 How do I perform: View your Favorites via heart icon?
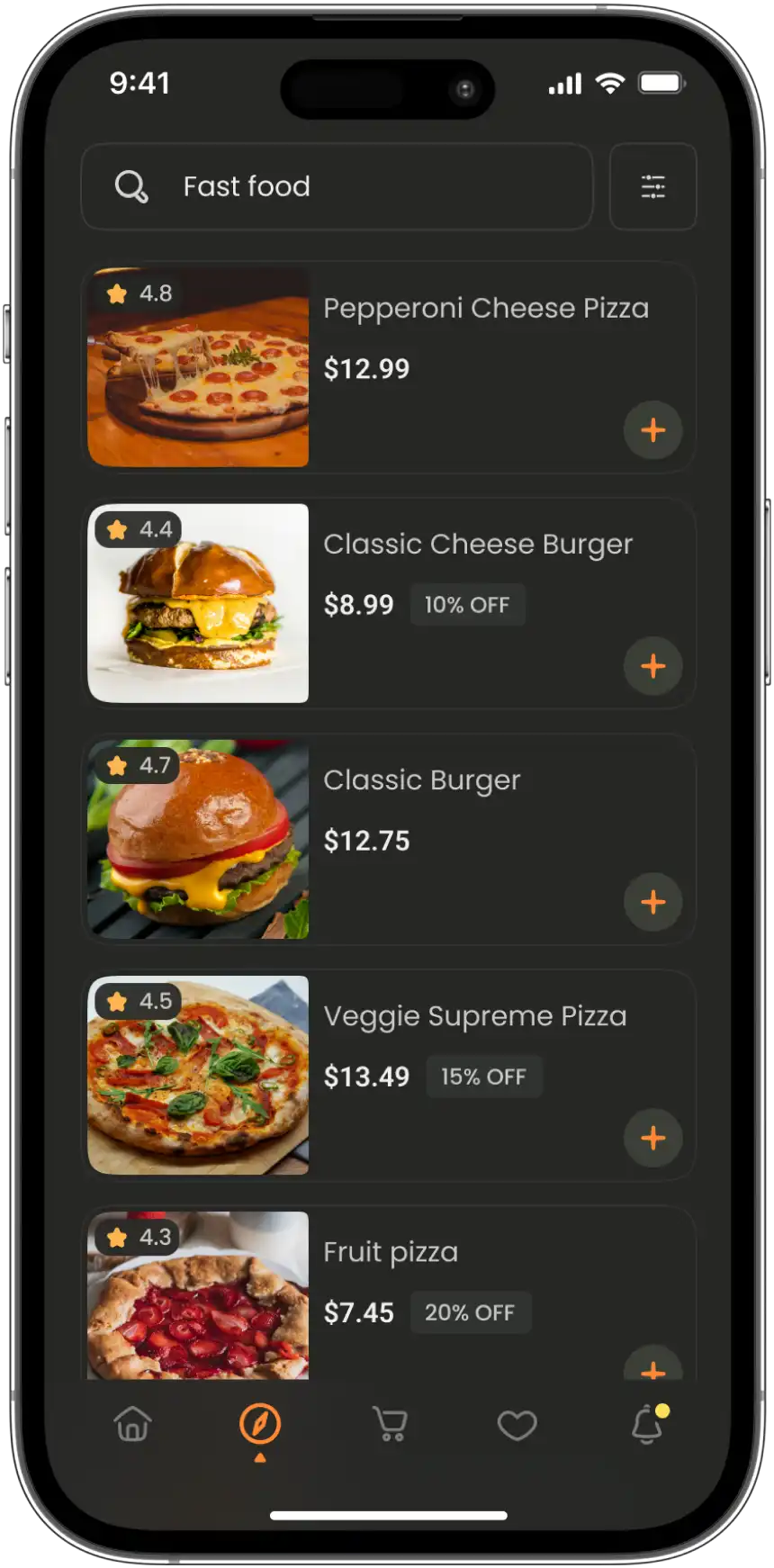517,1425
